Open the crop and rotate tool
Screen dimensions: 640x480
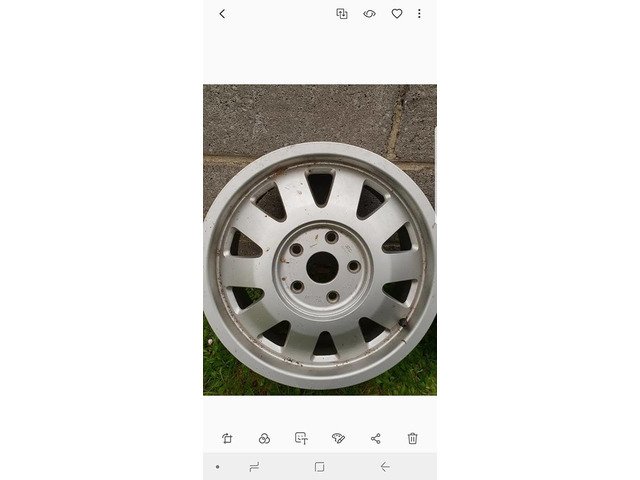point(227,438)
